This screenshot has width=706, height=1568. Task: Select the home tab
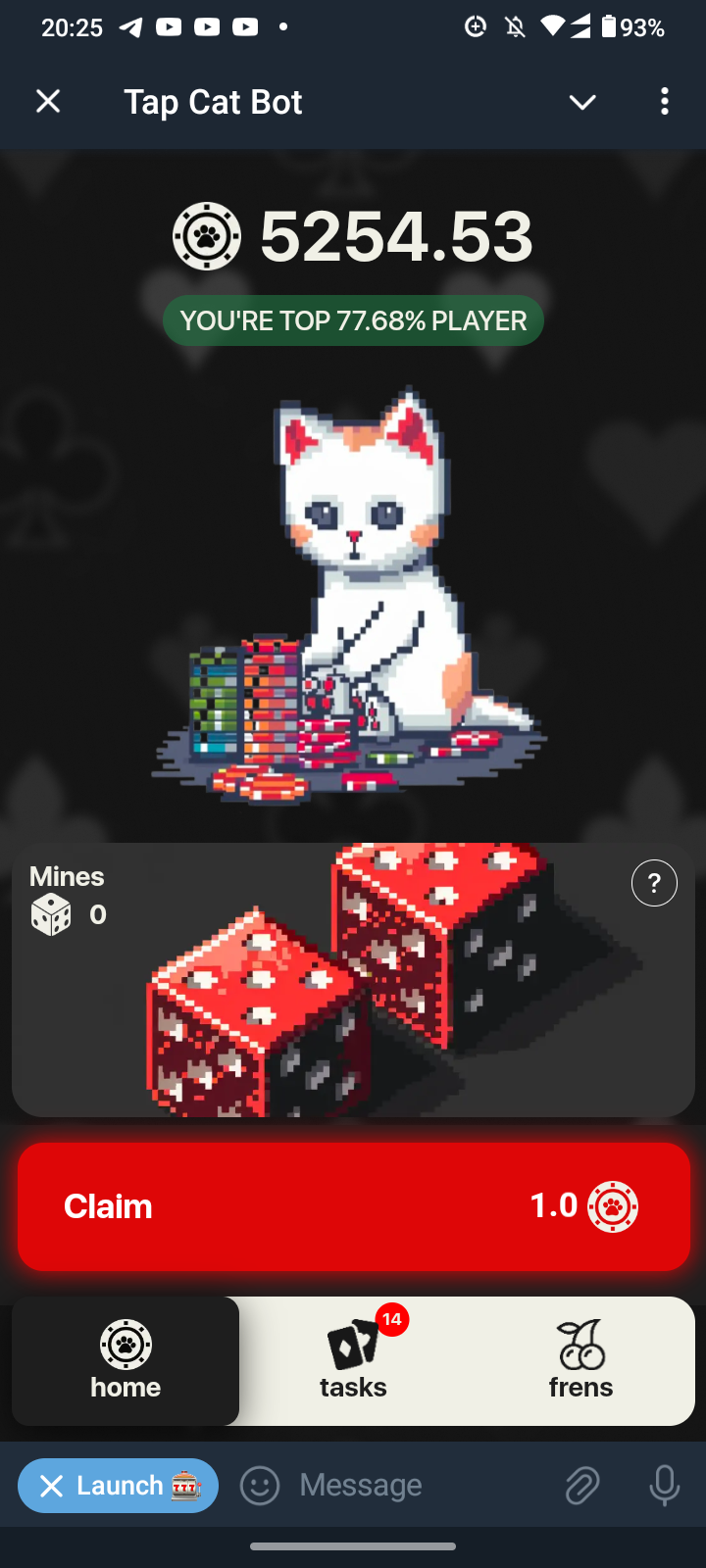[x=126, y=1360]
